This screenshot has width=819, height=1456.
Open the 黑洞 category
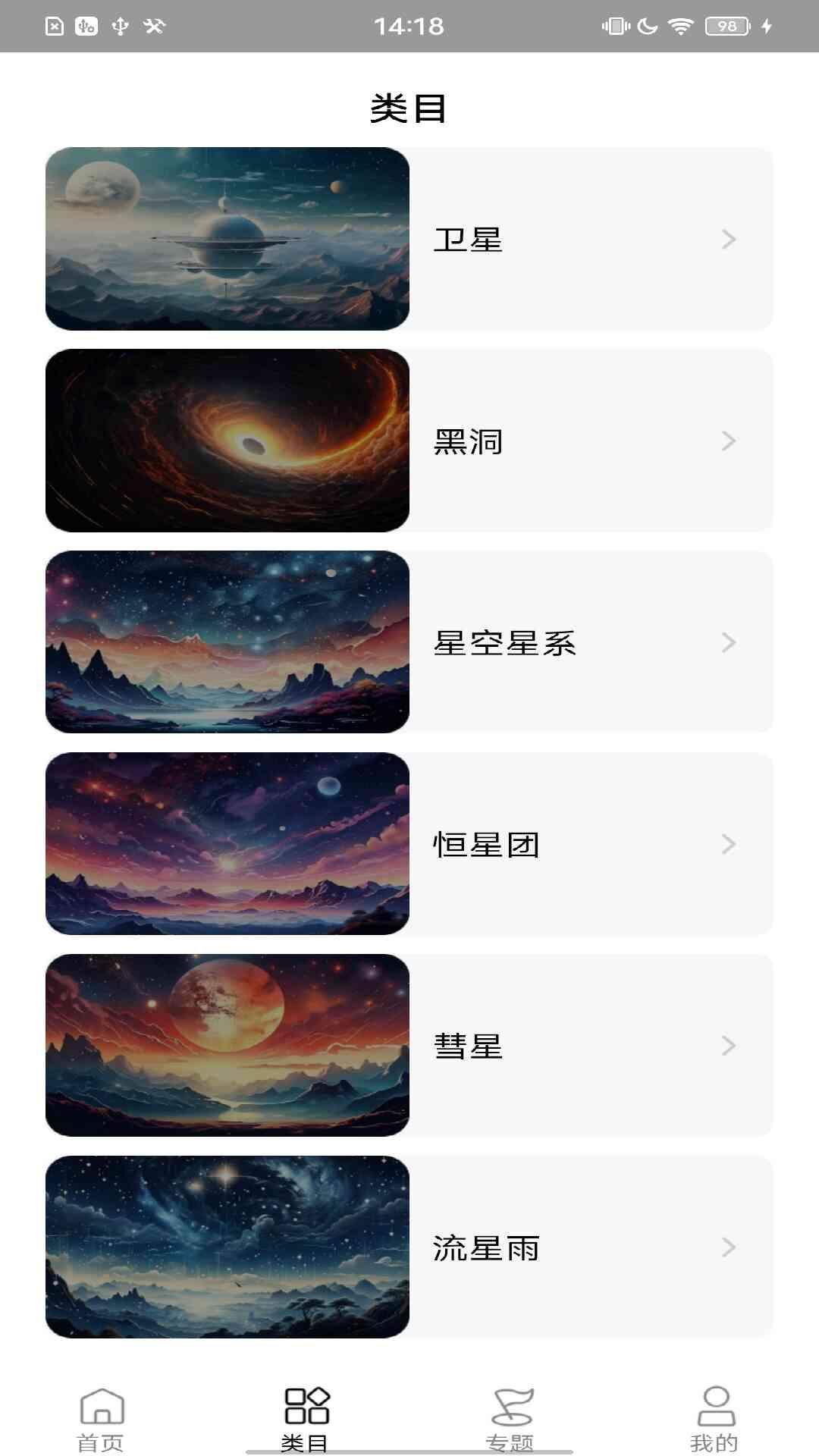click(409, 441)
